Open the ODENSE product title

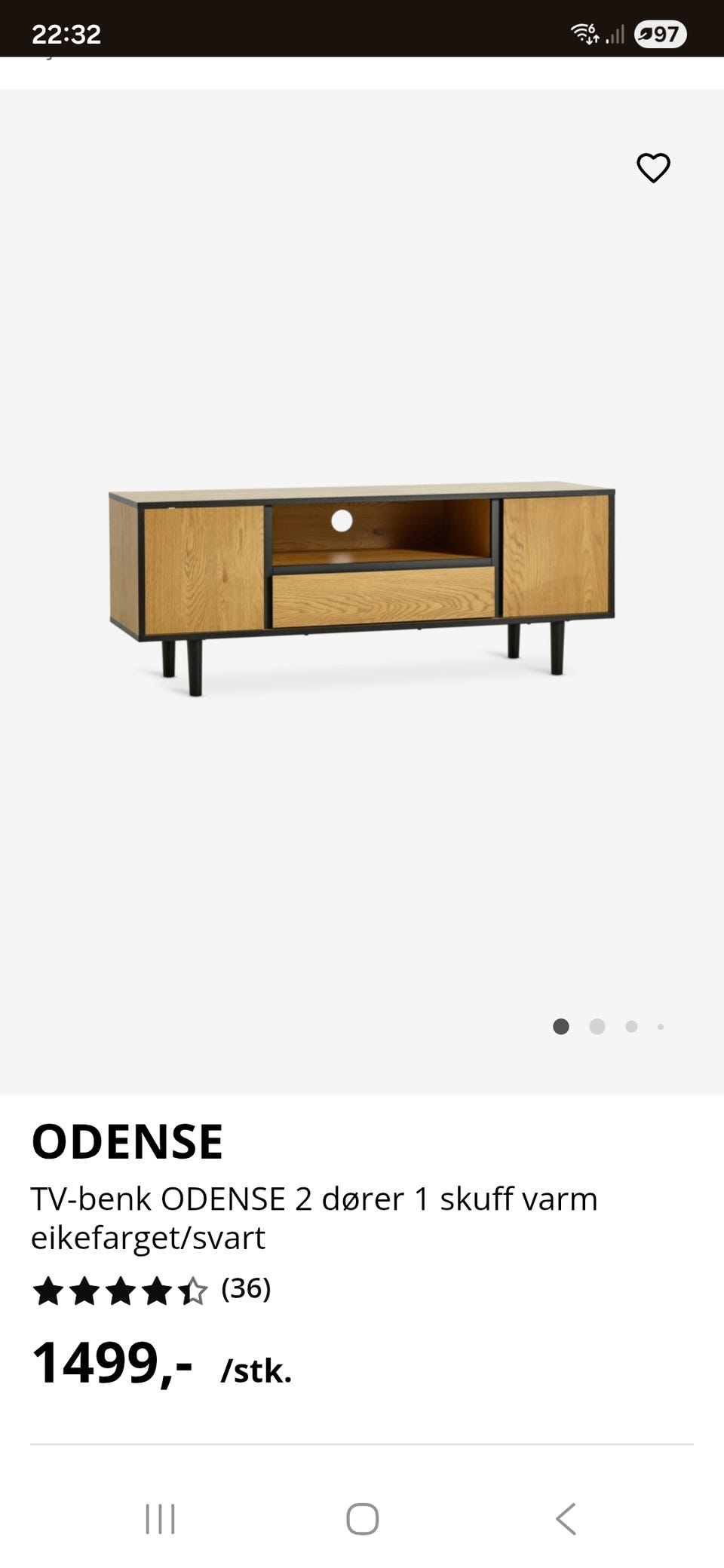(x=127, y=1141)
